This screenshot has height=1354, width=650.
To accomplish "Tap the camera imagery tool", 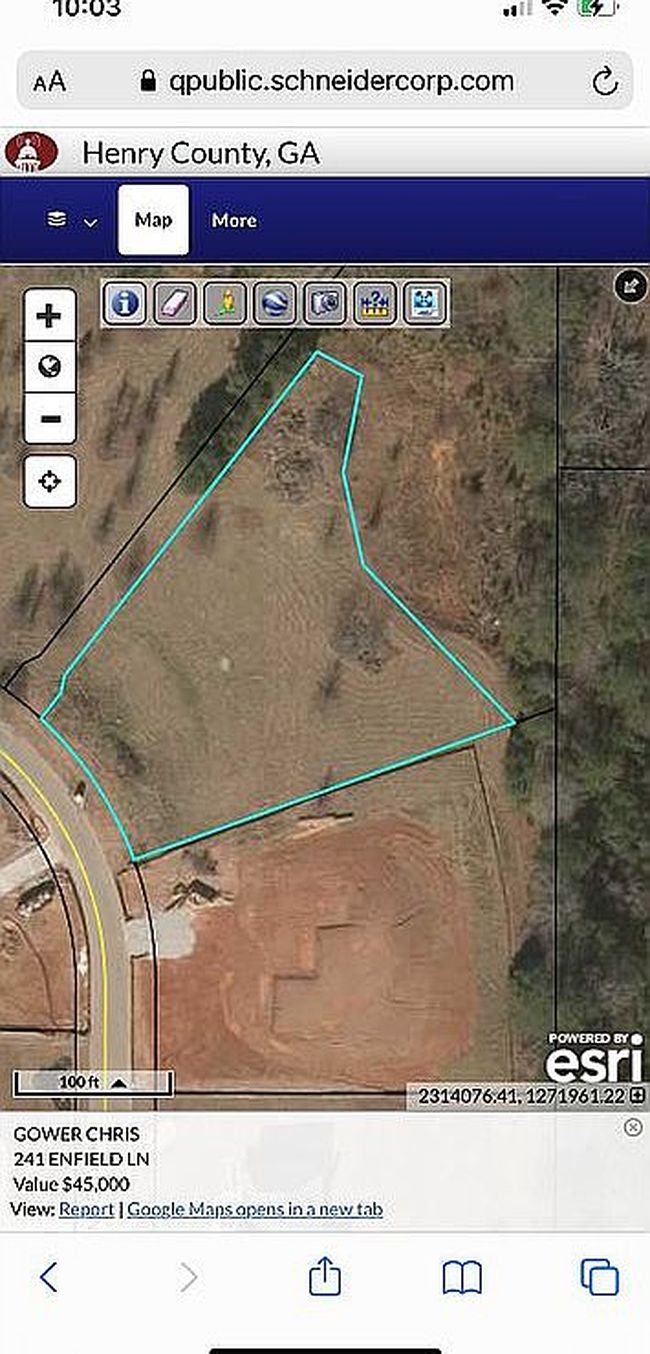I will point(325,301).
